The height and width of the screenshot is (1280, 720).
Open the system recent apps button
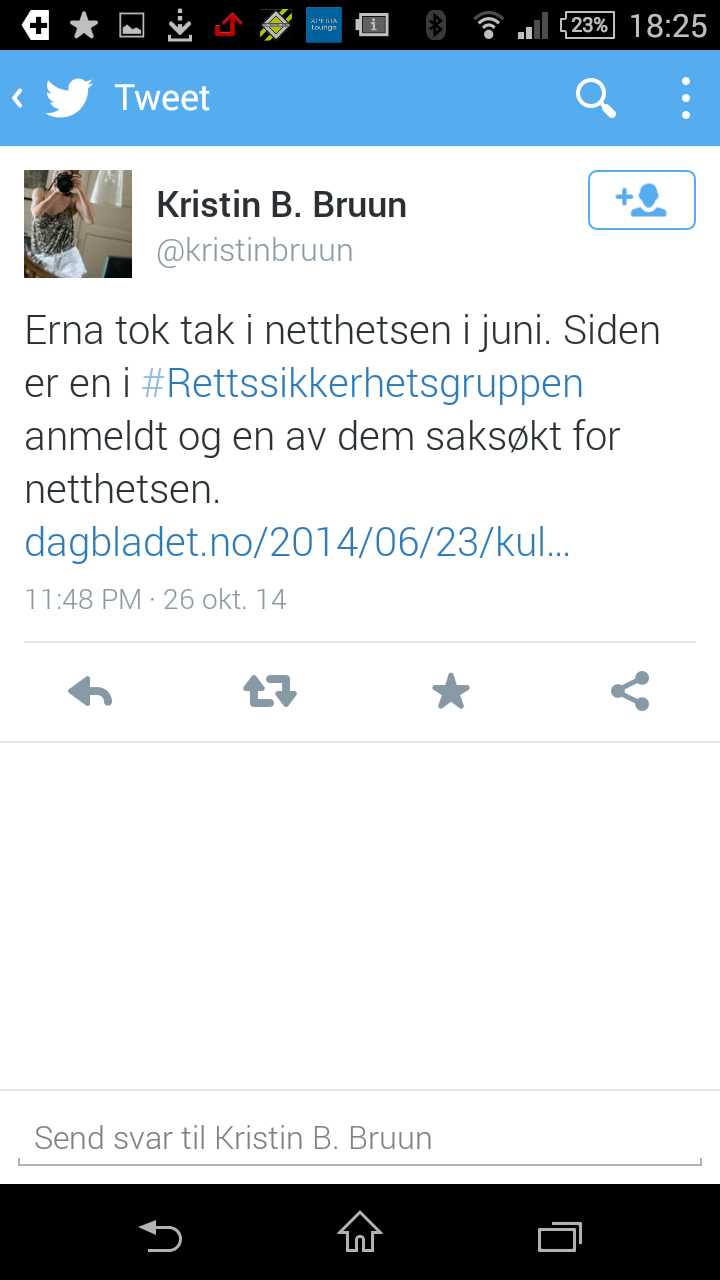click(560, 1236)
